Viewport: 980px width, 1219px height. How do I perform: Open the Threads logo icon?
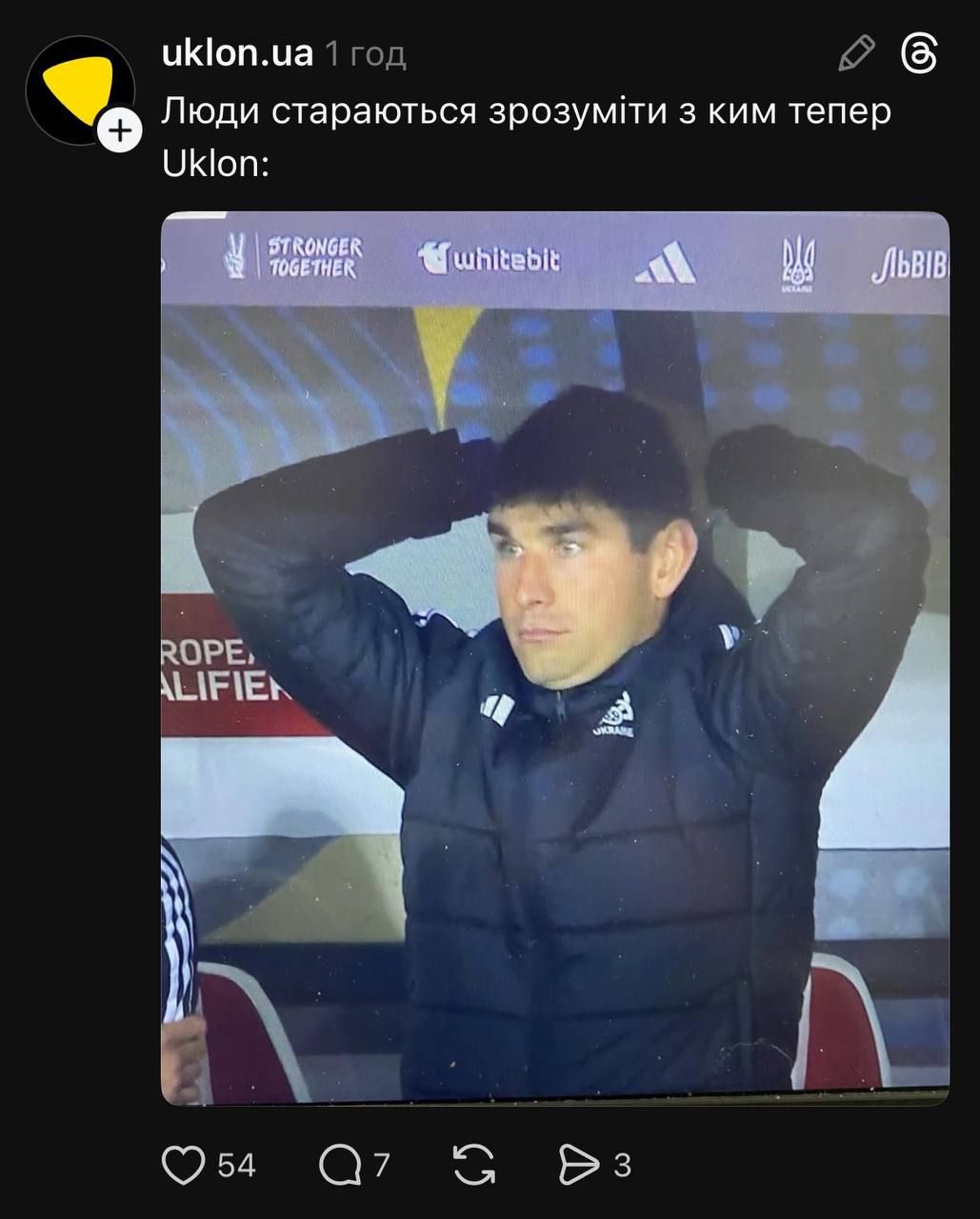tap(919, 53)
